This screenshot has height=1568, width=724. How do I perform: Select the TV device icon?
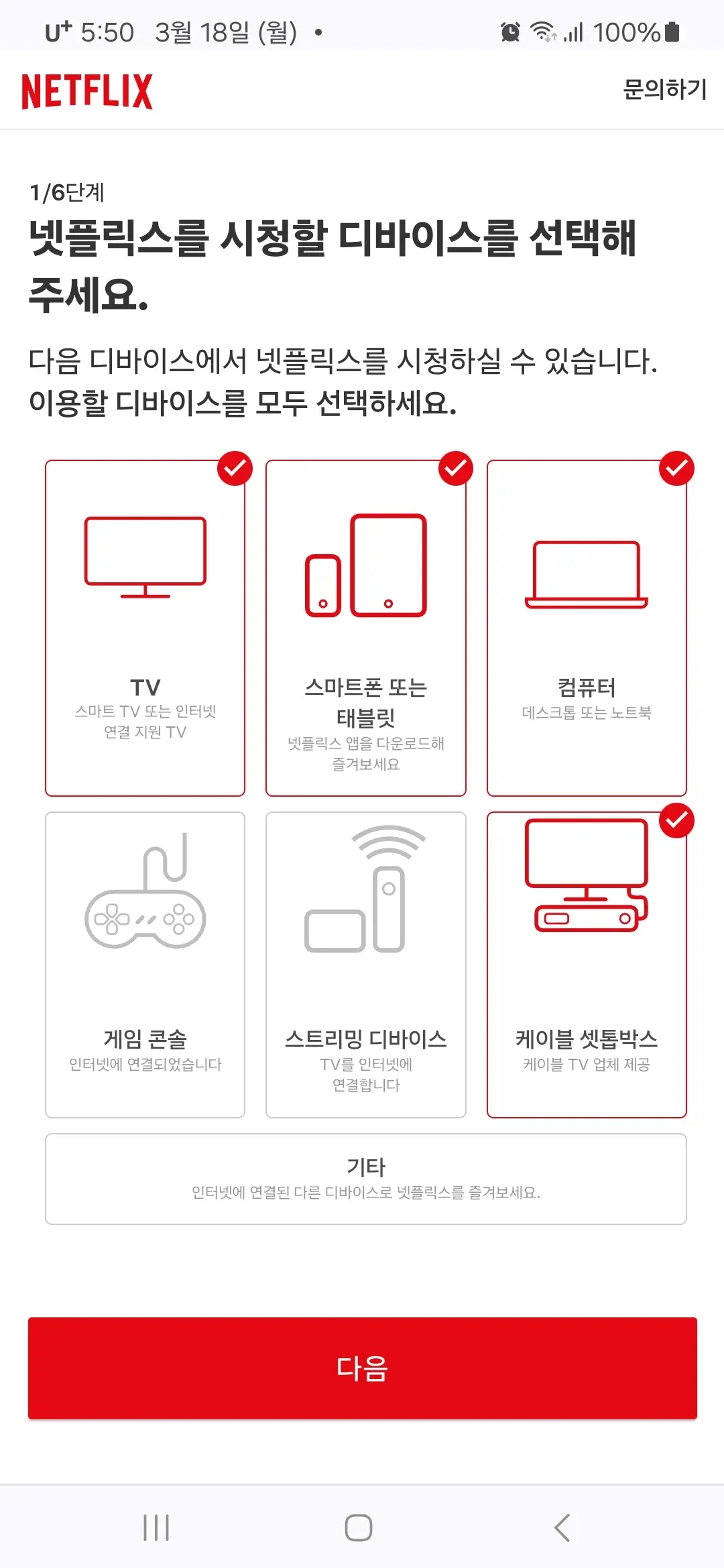tap(144, 556)
